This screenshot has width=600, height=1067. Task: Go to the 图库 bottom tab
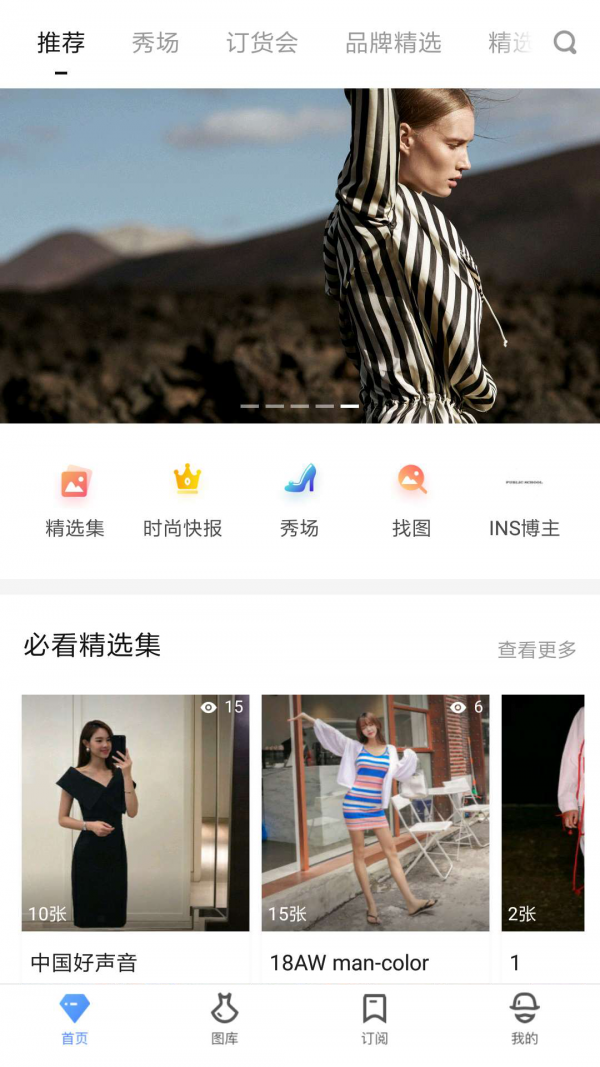225,1018
